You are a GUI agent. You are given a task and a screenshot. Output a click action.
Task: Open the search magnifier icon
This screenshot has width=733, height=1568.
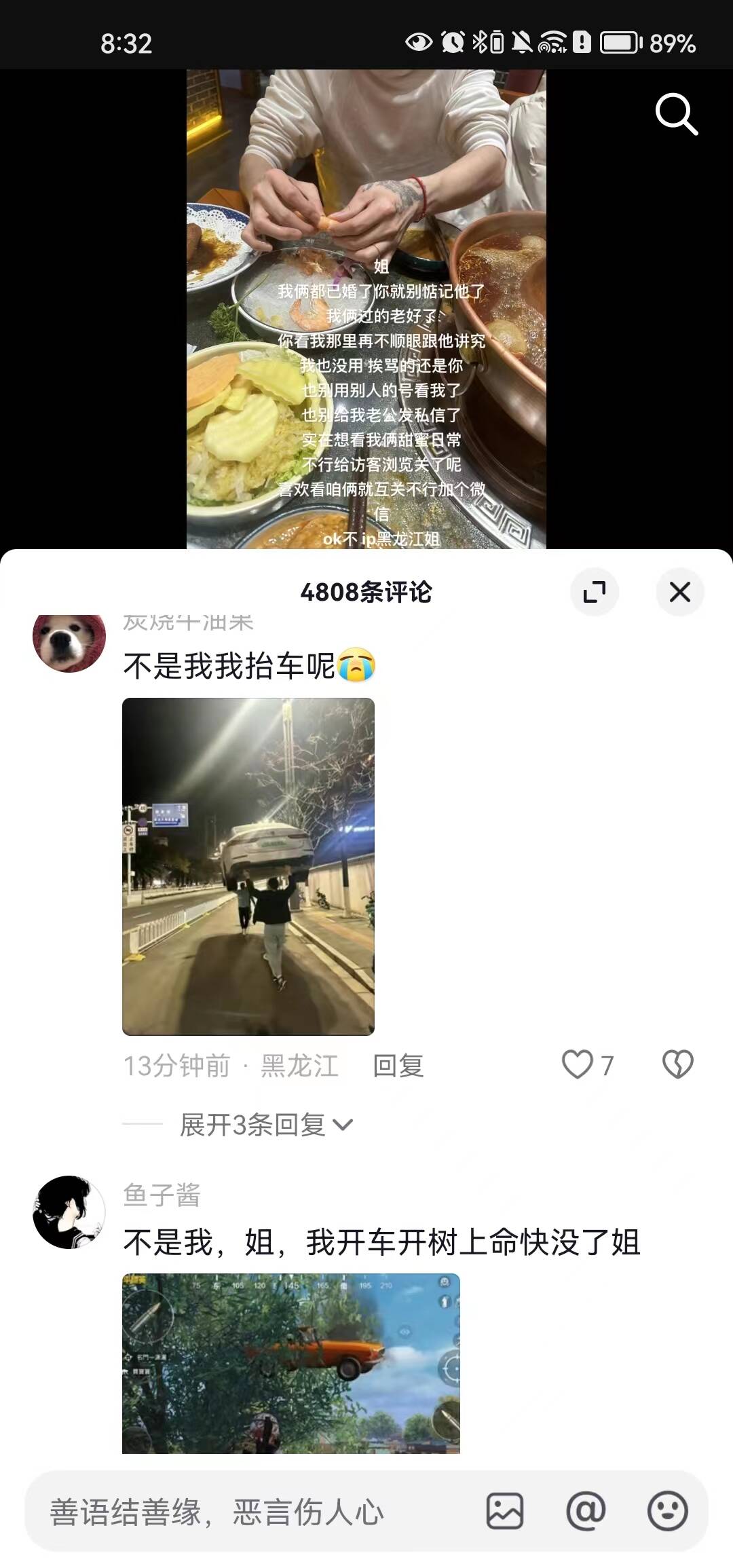(676, 115)
